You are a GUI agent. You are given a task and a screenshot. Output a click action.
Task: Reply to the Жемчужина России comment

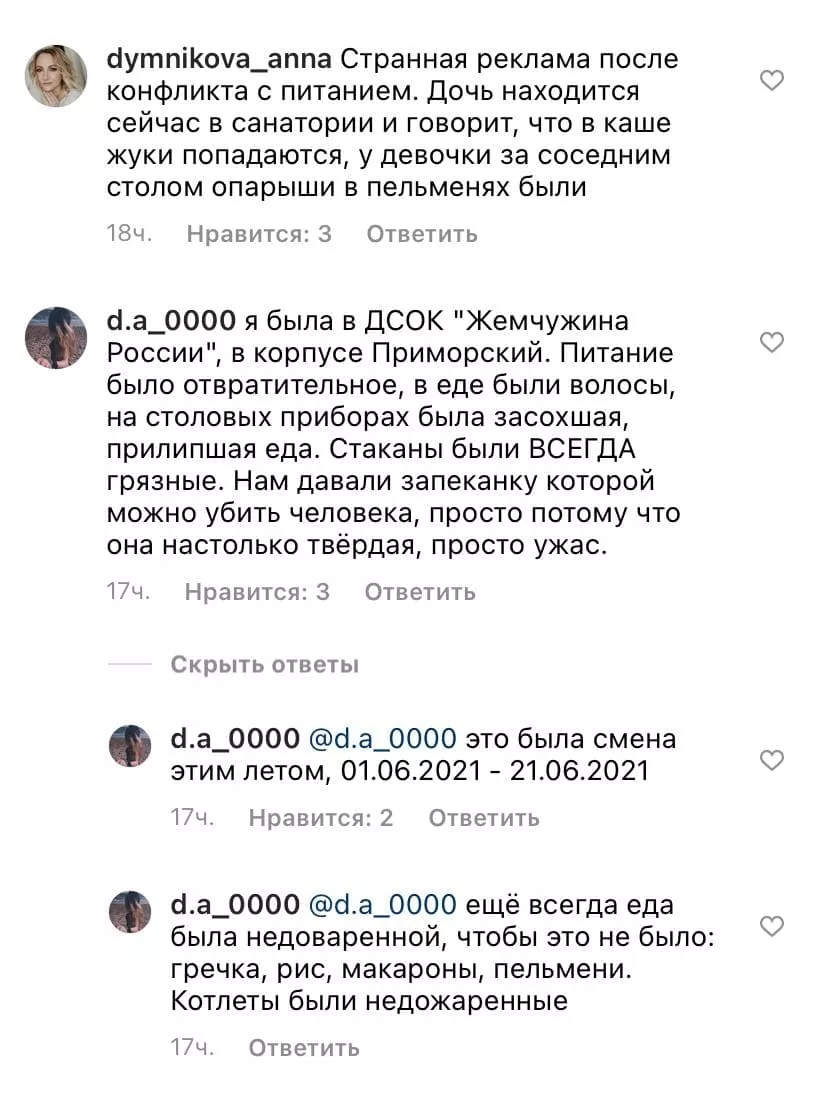tap(419, 592)
